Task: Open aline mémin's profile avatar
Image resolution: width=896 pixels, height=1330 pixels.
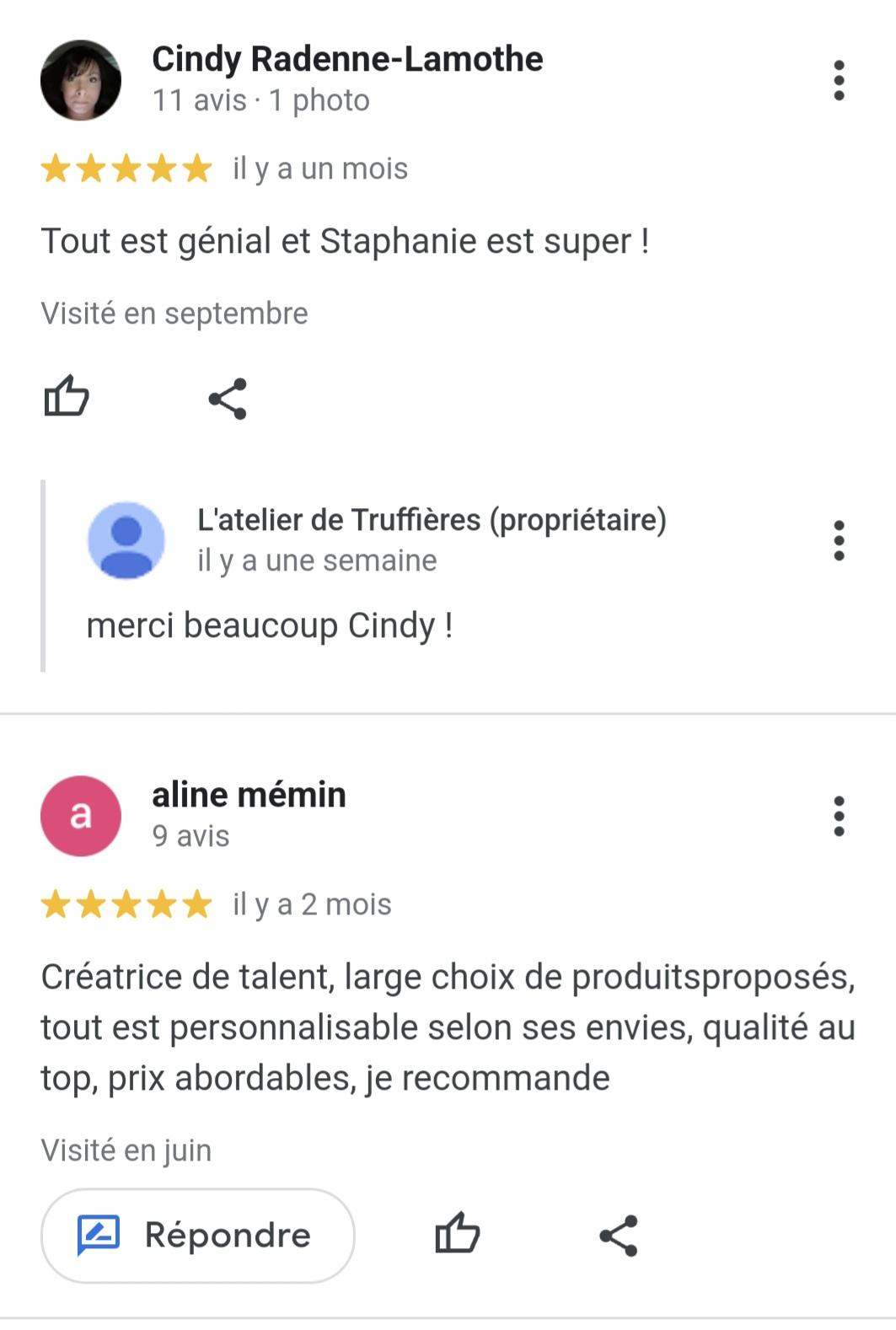Action: coord(81,816)
